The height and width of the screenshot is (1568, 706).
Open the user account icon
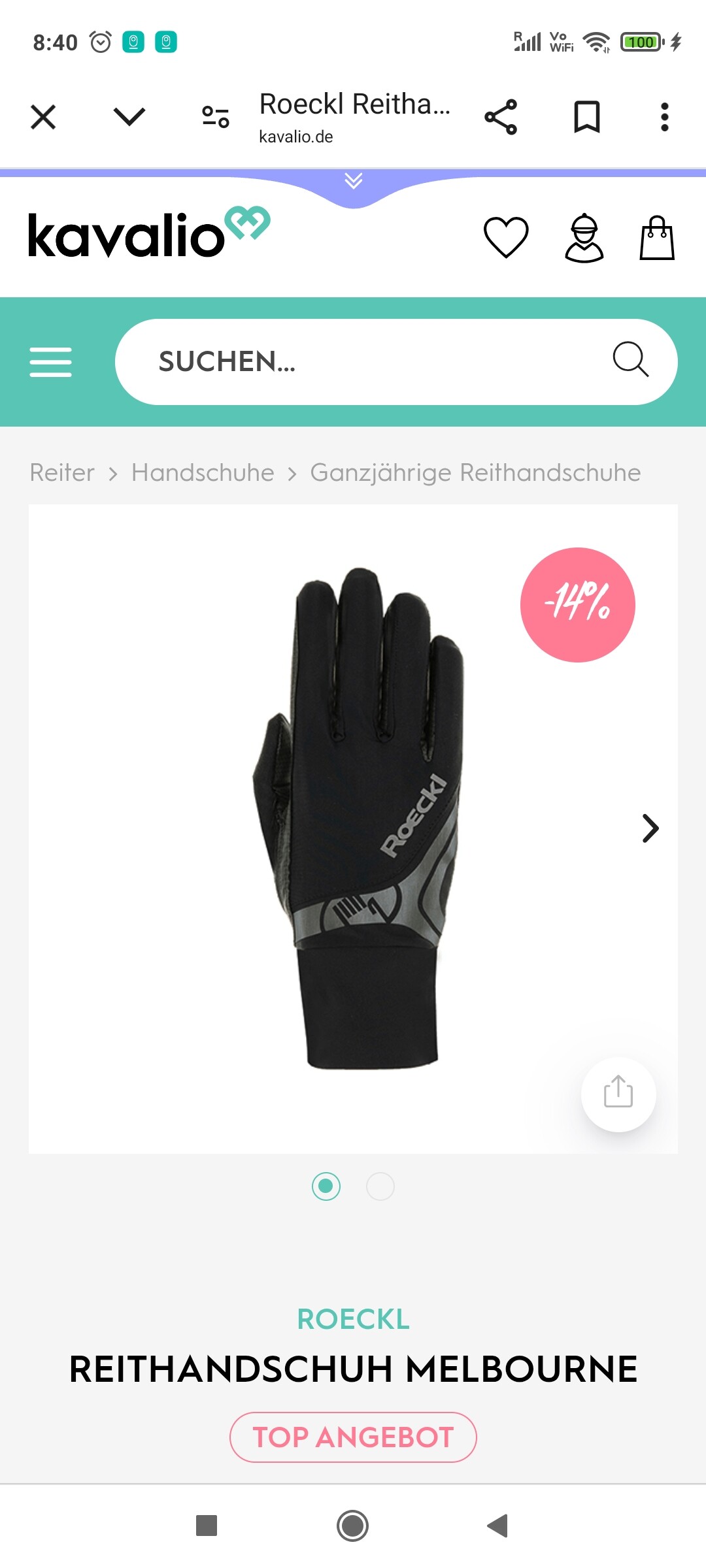(584, 238)
